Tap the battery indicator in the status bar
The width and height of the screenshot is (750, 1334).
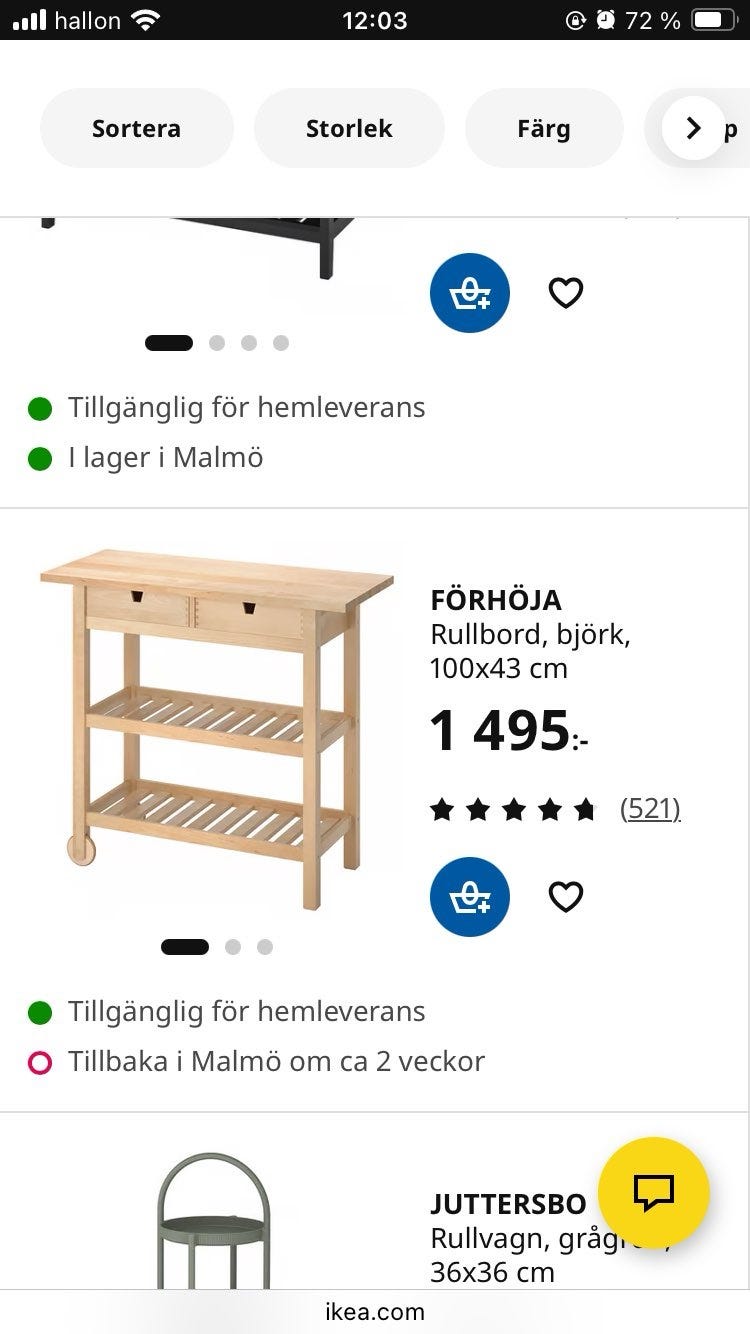click(712, 18)
